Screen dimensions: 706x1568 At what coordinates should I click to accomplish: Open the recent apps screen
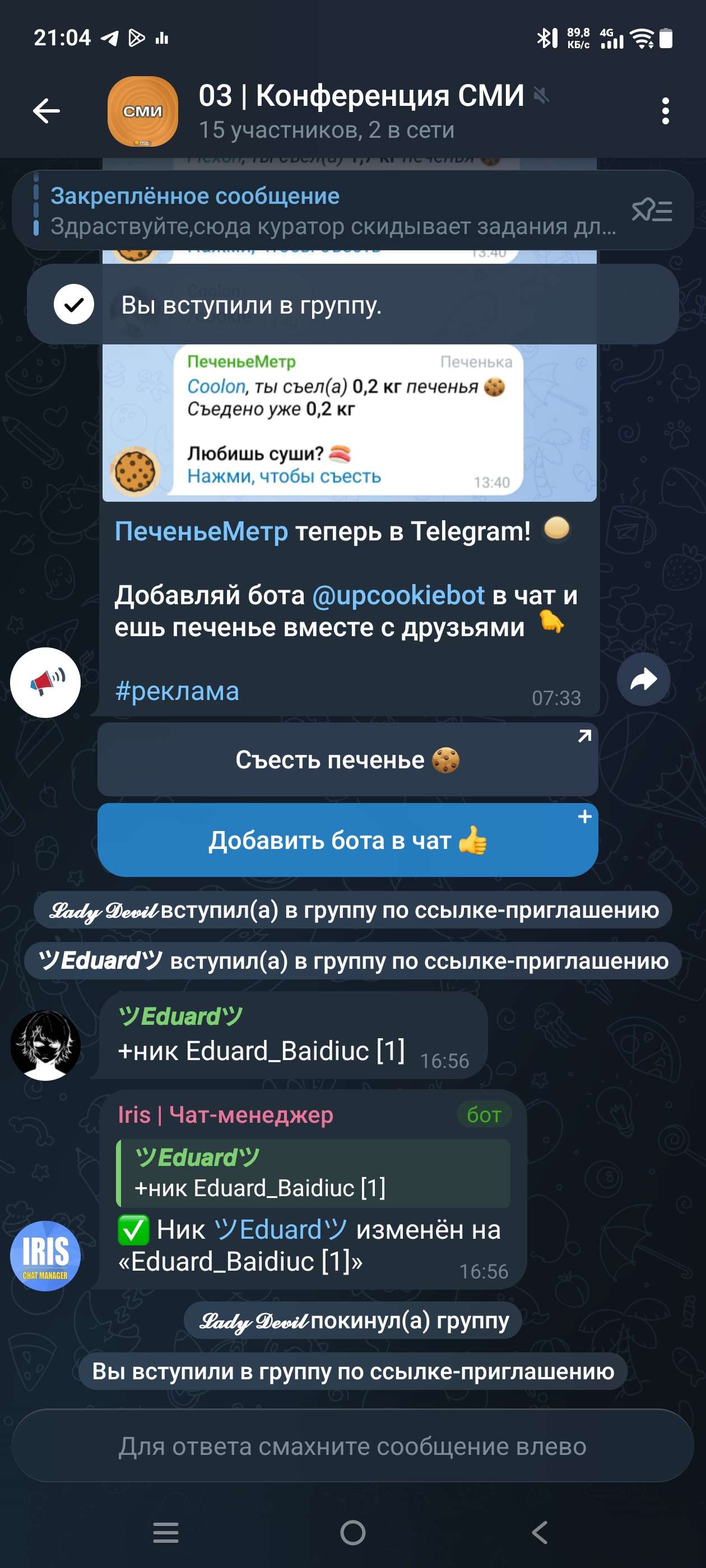tap(166, 1533)
